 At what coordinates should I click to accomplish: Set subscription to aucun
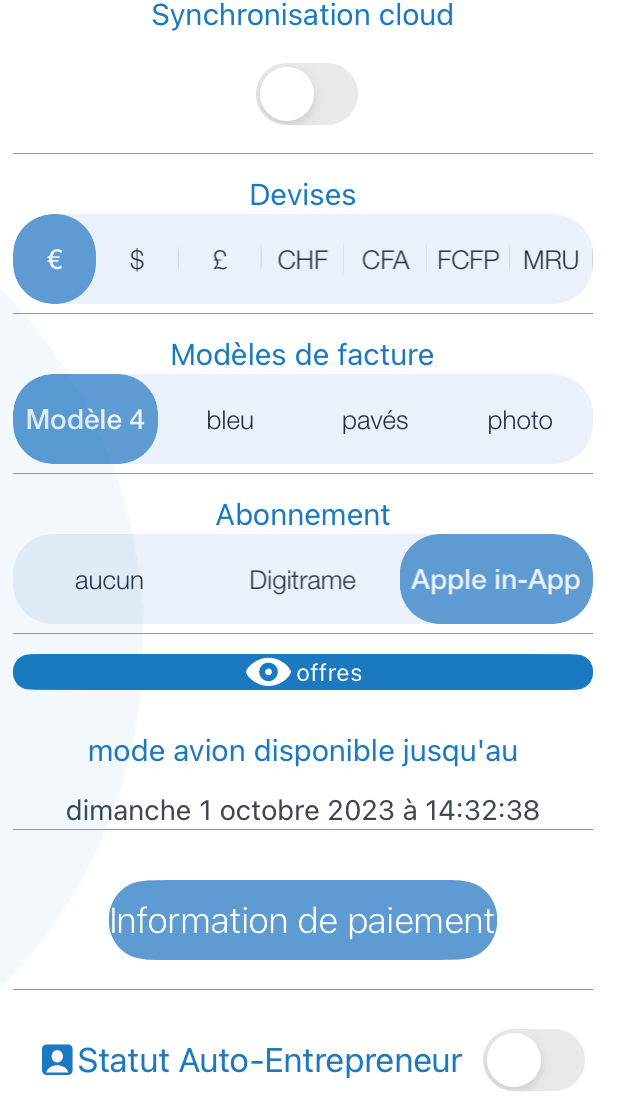click(109, 580)
